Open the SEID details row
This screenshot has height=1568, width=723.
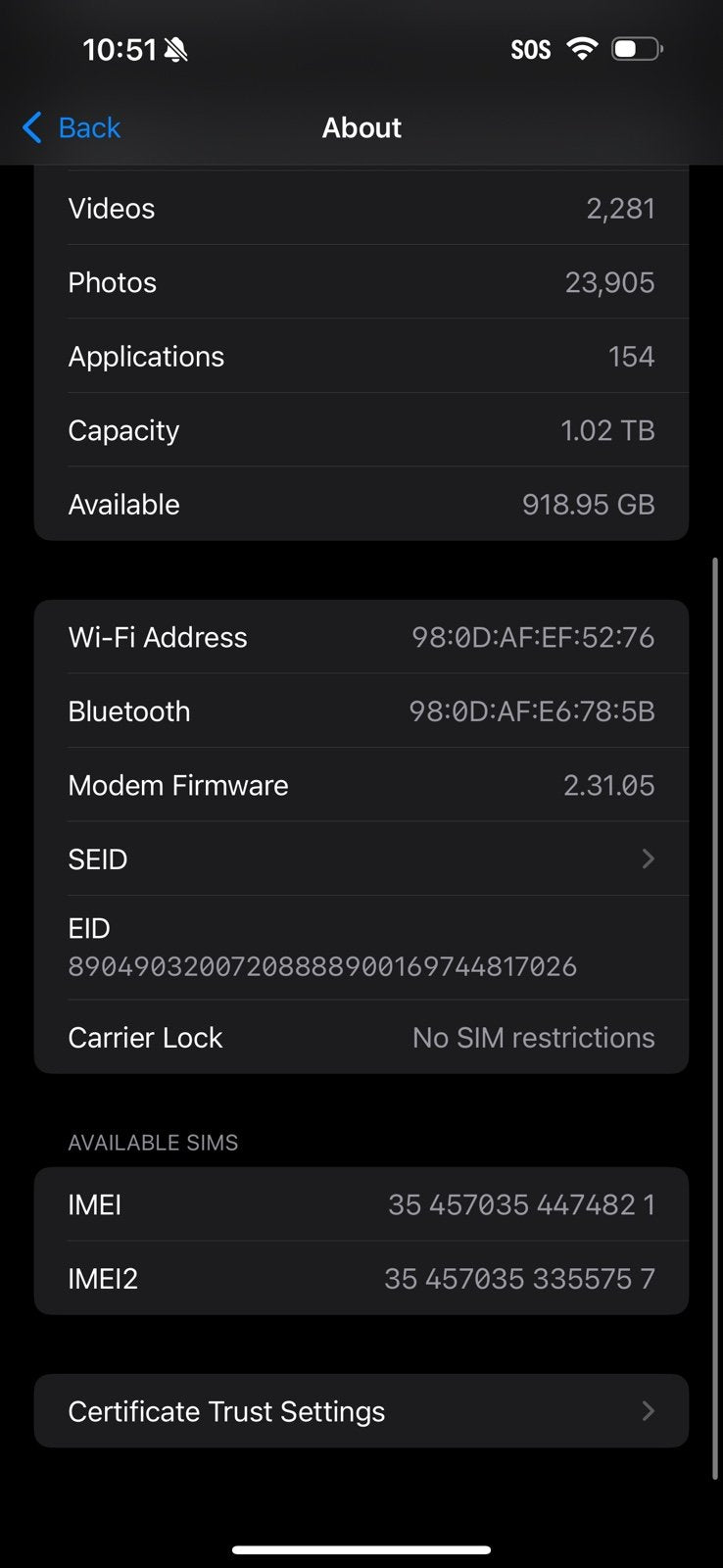point(361,859)
